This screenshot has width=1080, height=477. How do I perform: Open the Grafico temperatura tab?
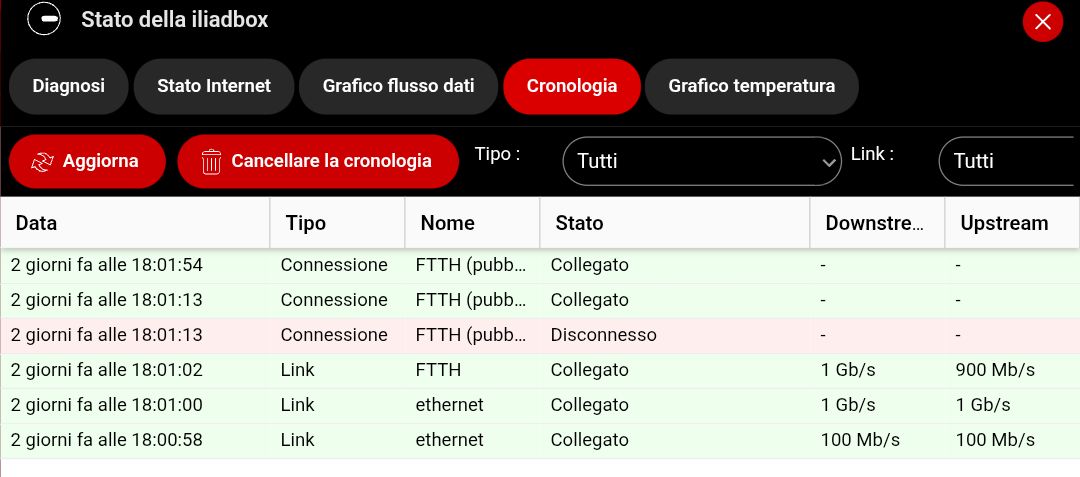click(x=752, y=86)
